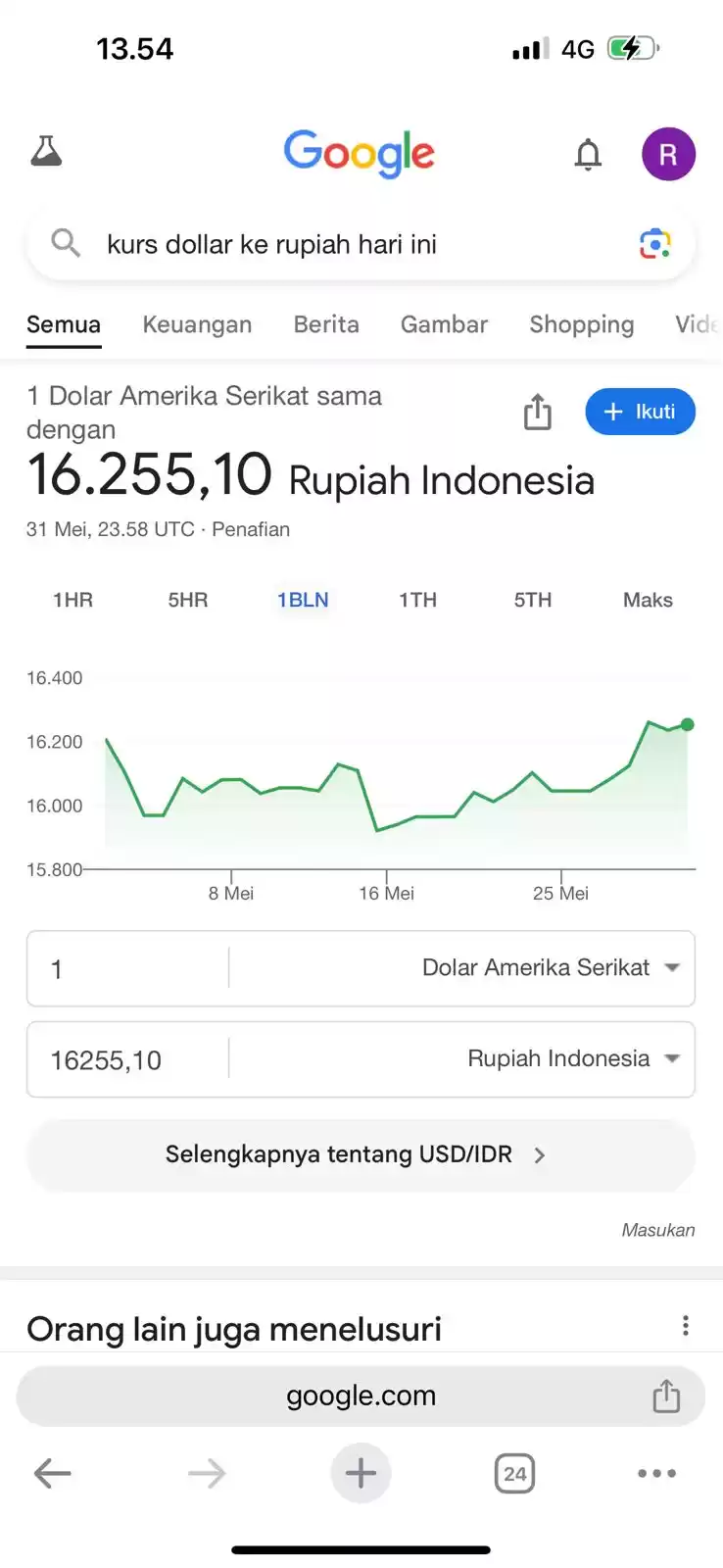Open the Dolar Amerika Serikat currency dropdown

(x=551, y=968)
